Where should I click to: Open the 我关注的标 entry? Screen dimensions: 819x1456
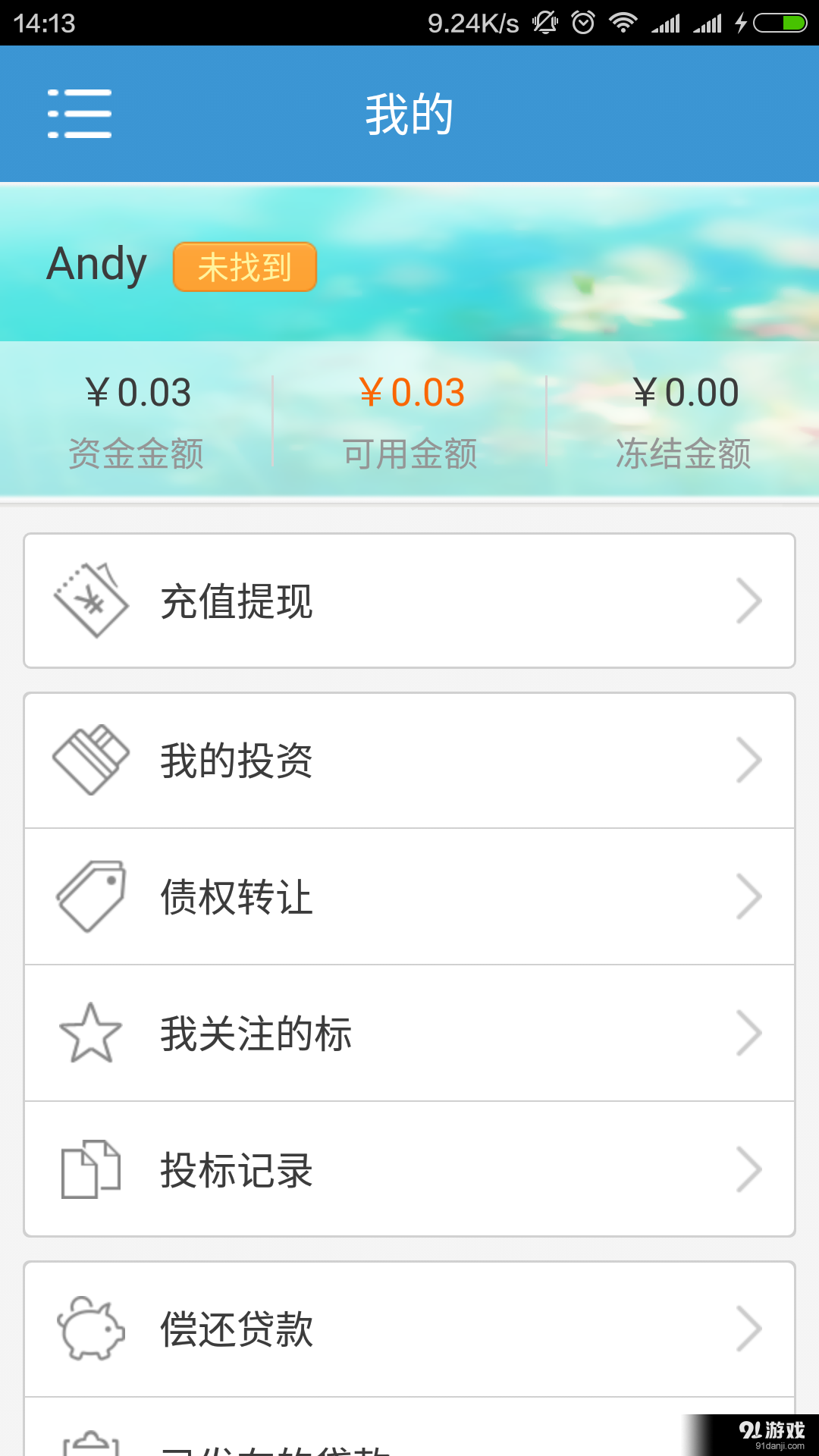256,1032
